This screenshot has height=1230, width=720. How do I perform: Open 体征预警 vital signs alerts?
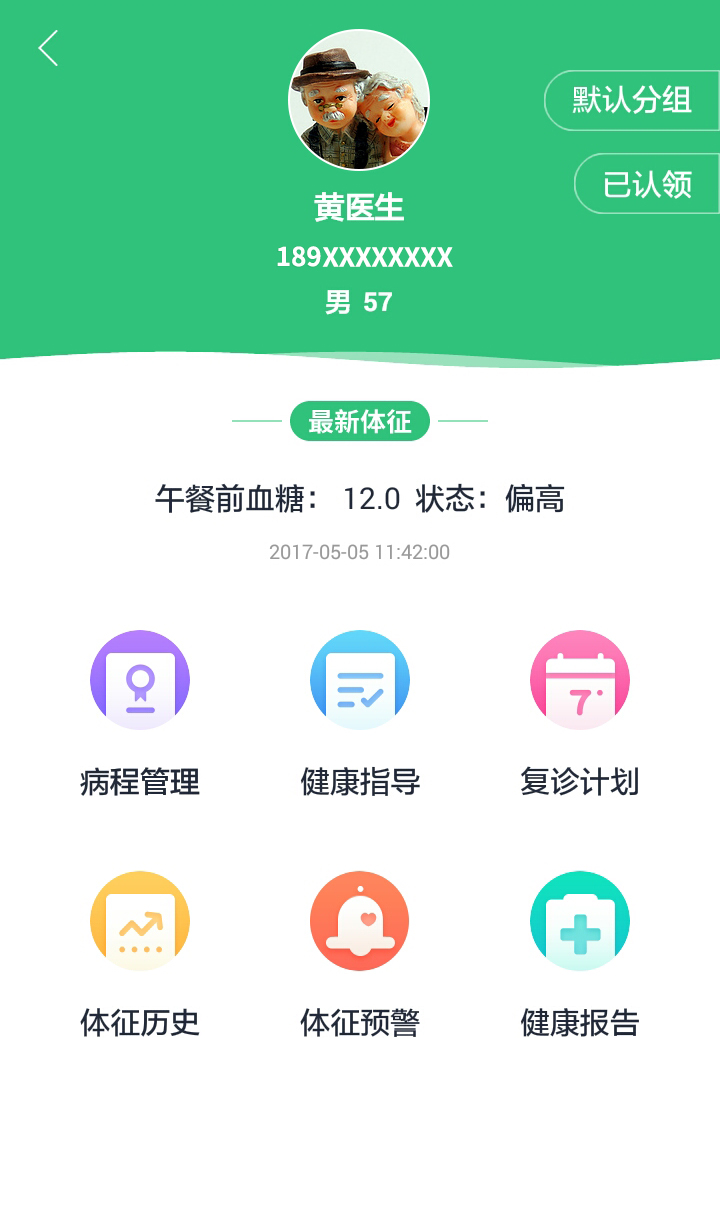pyautogui.click(x=360, y=921)
